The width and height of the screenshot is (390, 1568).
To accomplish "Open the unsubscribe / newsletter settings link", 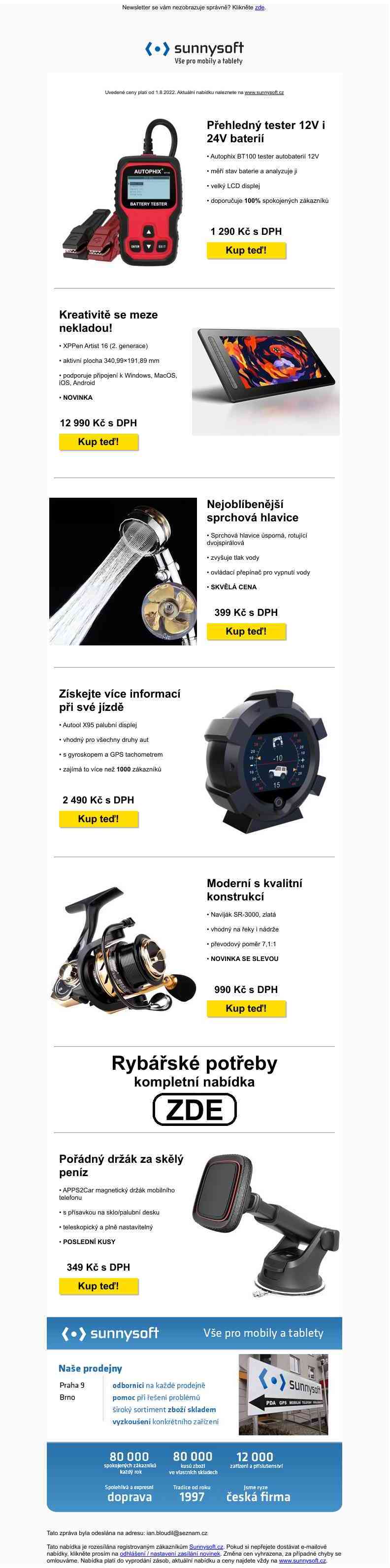I will click(170, 1553).
